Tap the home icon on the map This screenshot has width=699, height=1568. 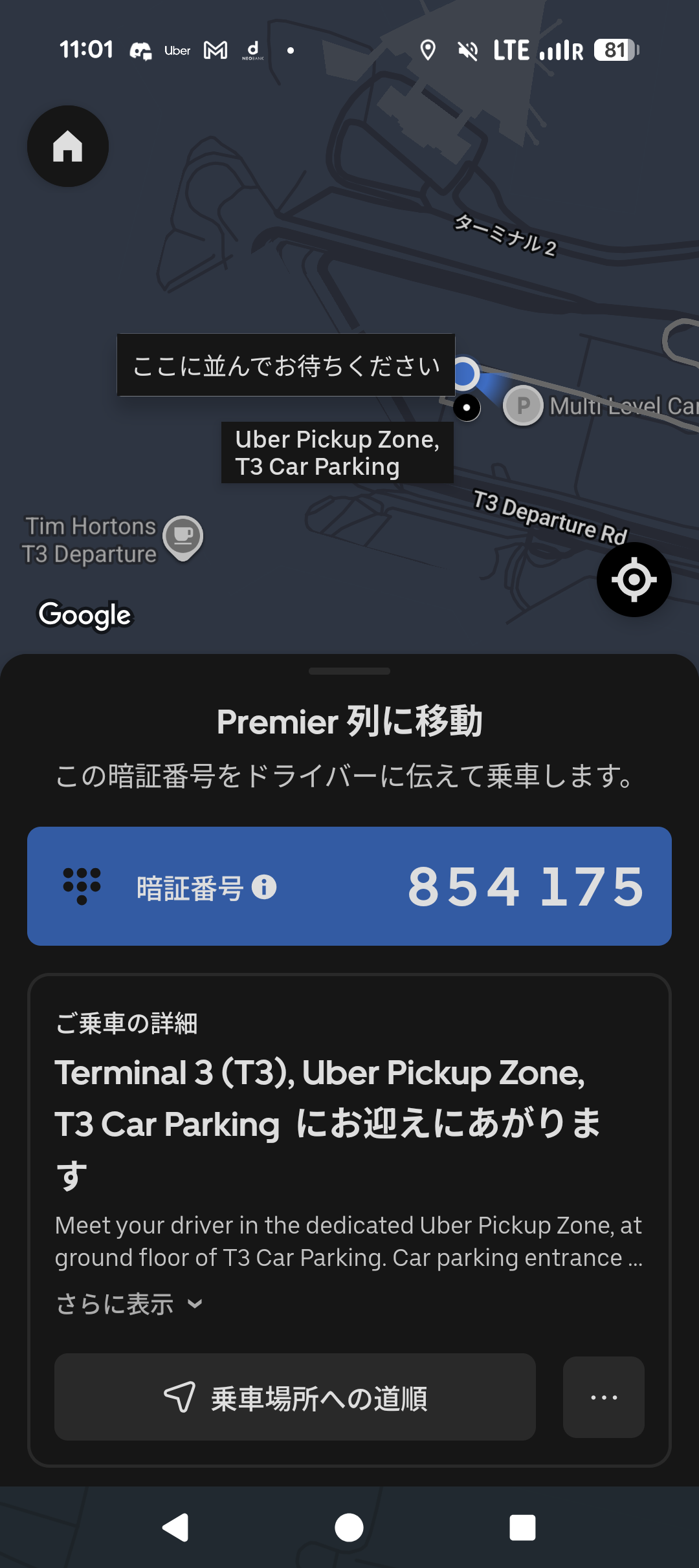(67, 146)
